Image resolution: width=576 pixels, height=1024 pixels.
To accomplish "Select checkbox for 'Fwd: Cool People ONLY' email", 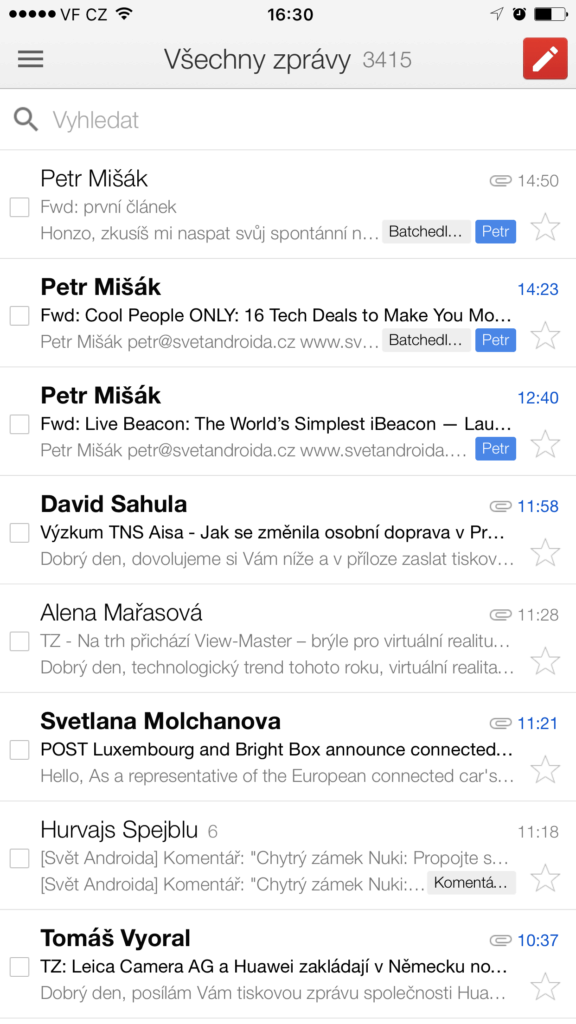I will tap(20, 315).
